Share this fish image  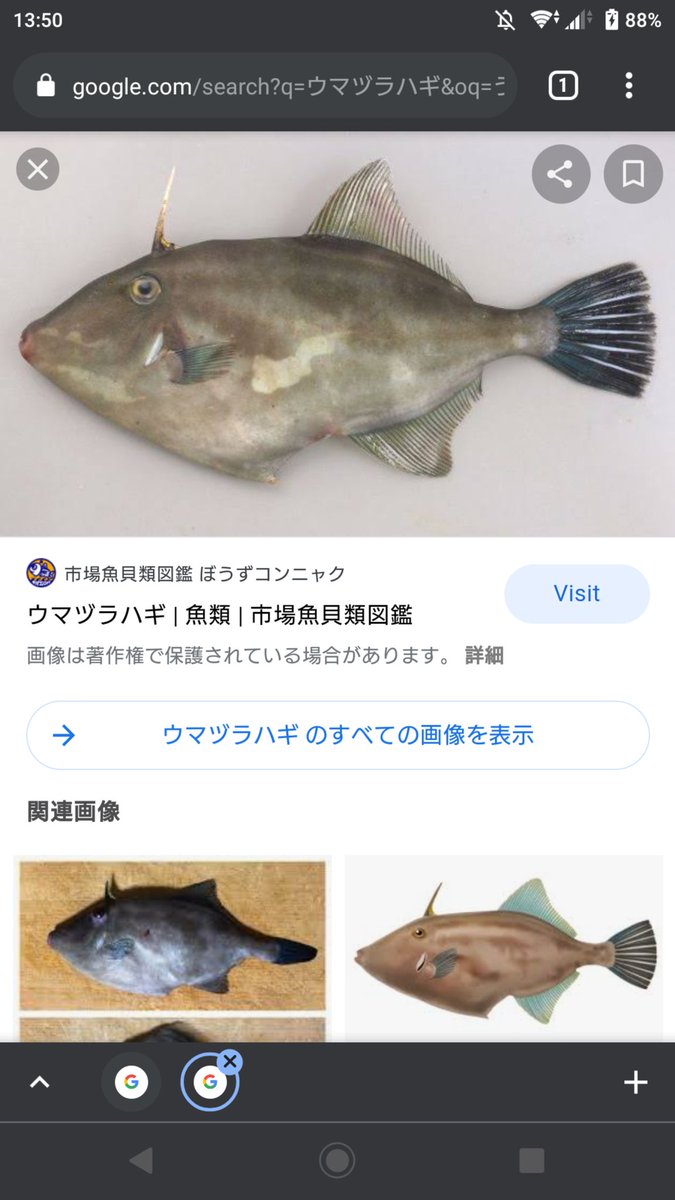(x=560, y=174)
